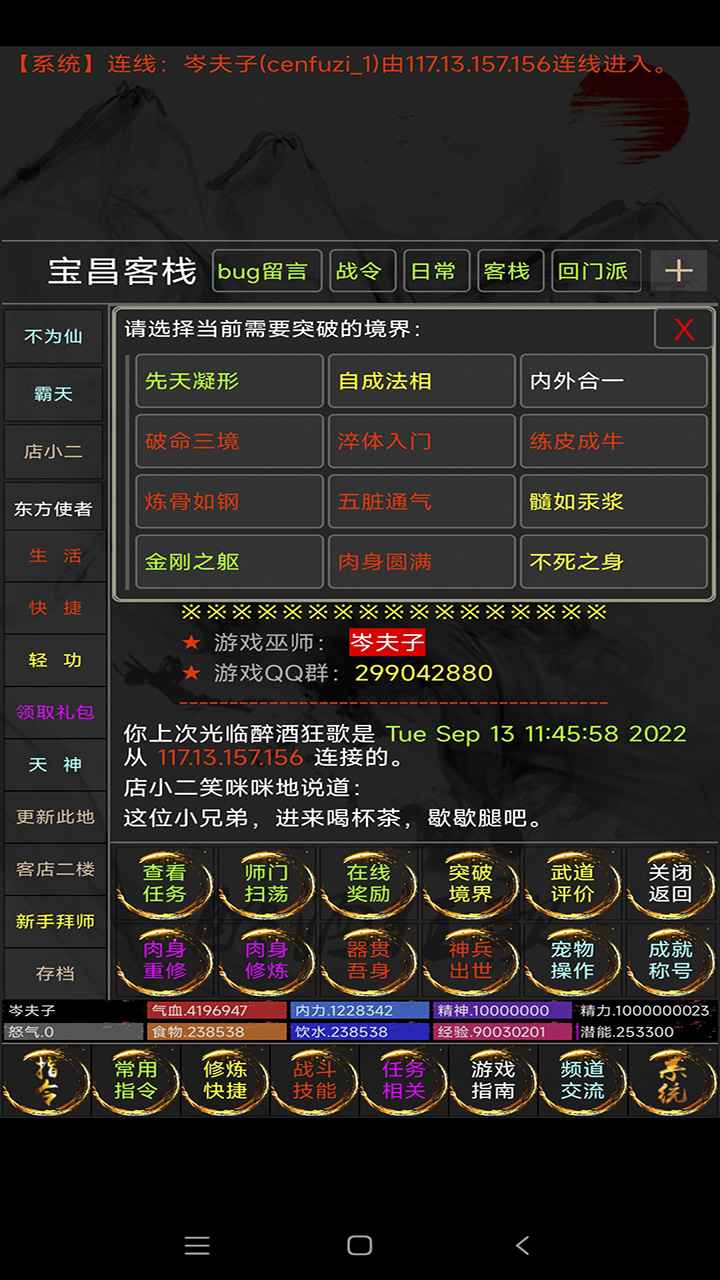Select 内外合一 realm
Screen dimensions: 720x1280
coord(613,381)
